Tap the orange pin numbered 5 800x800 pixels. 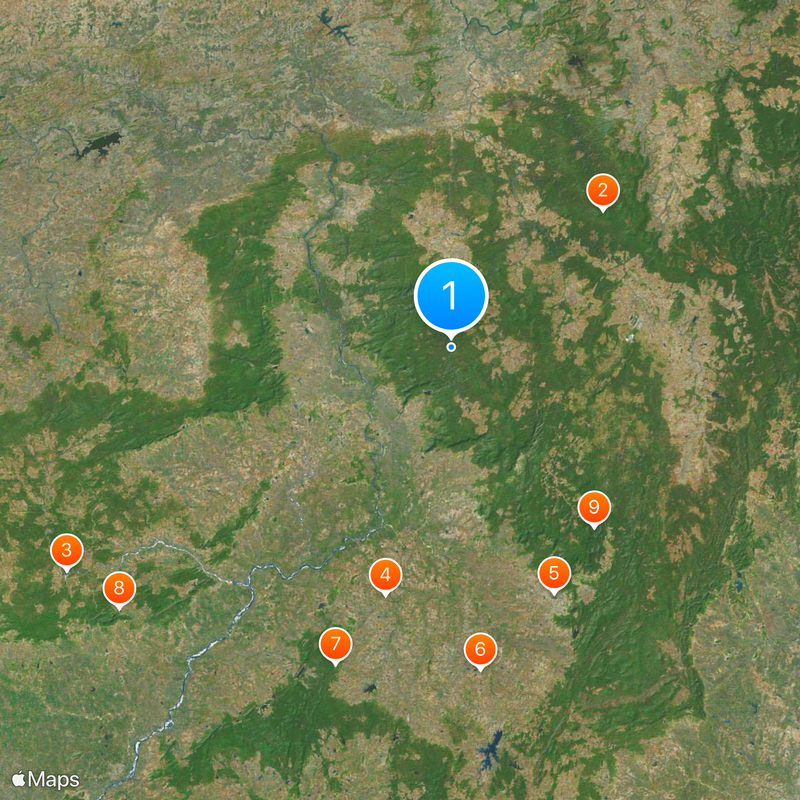554,573
